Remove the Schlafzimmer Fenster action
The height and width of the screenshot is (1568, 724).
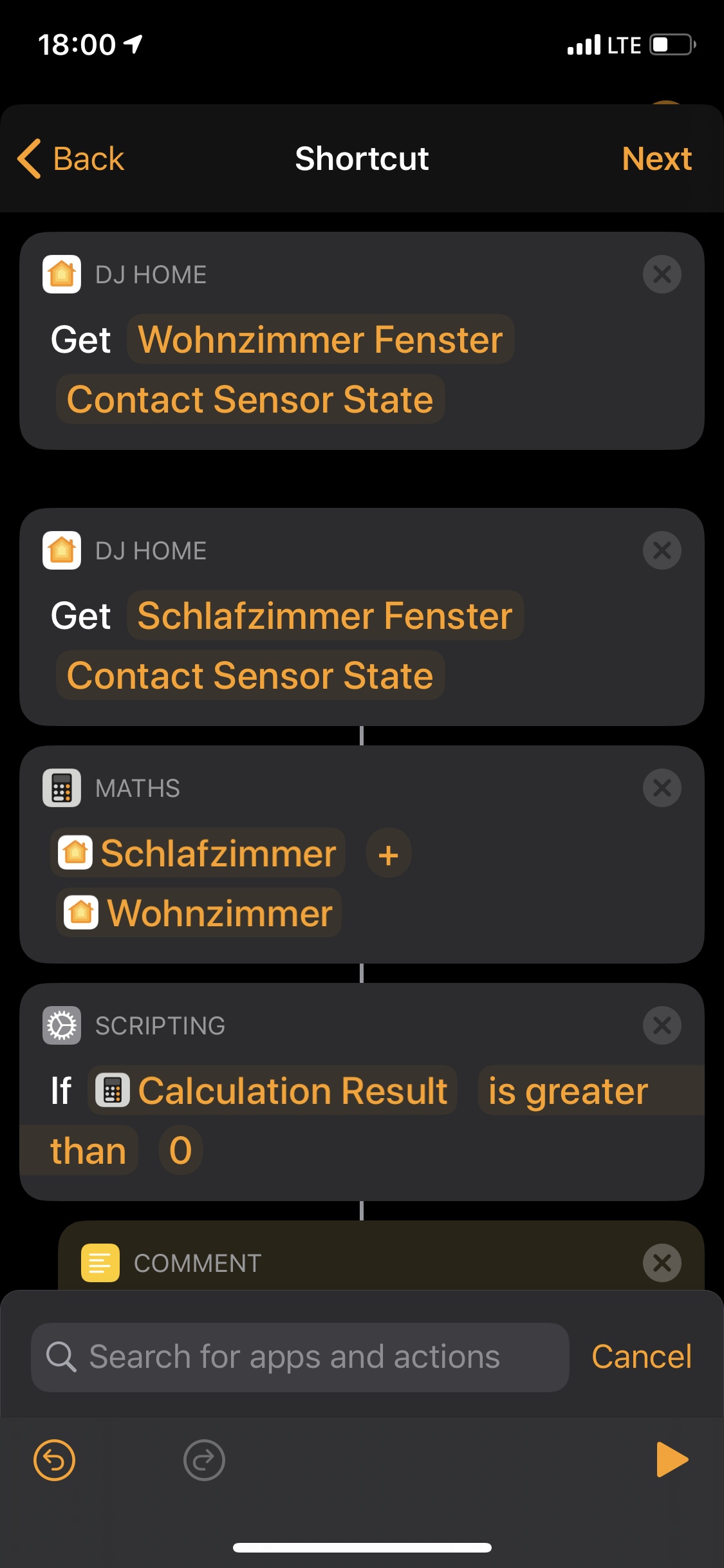pyautogui.click(x=662, y=550)
